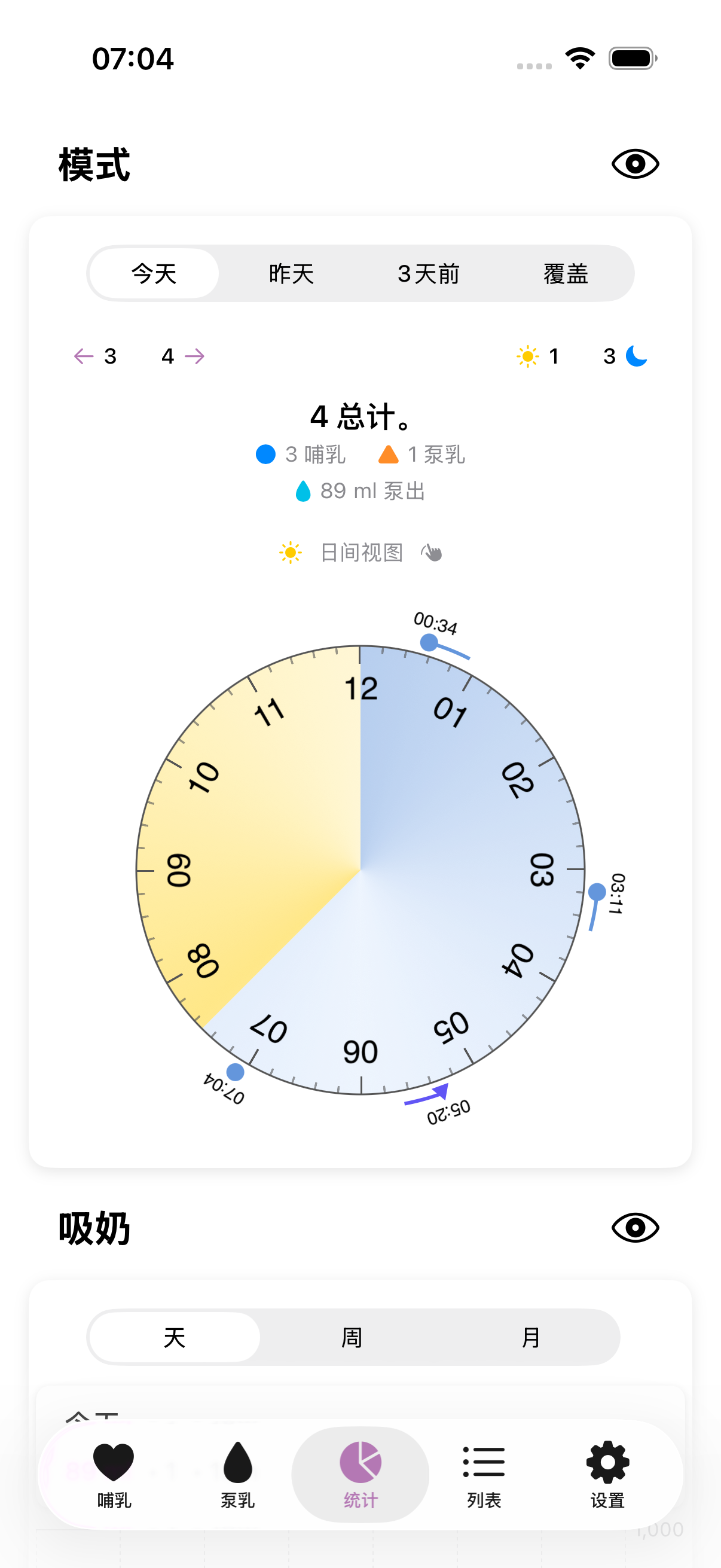Select the 月 monthly tab

pyautogui.click(x=531, y=1337)
